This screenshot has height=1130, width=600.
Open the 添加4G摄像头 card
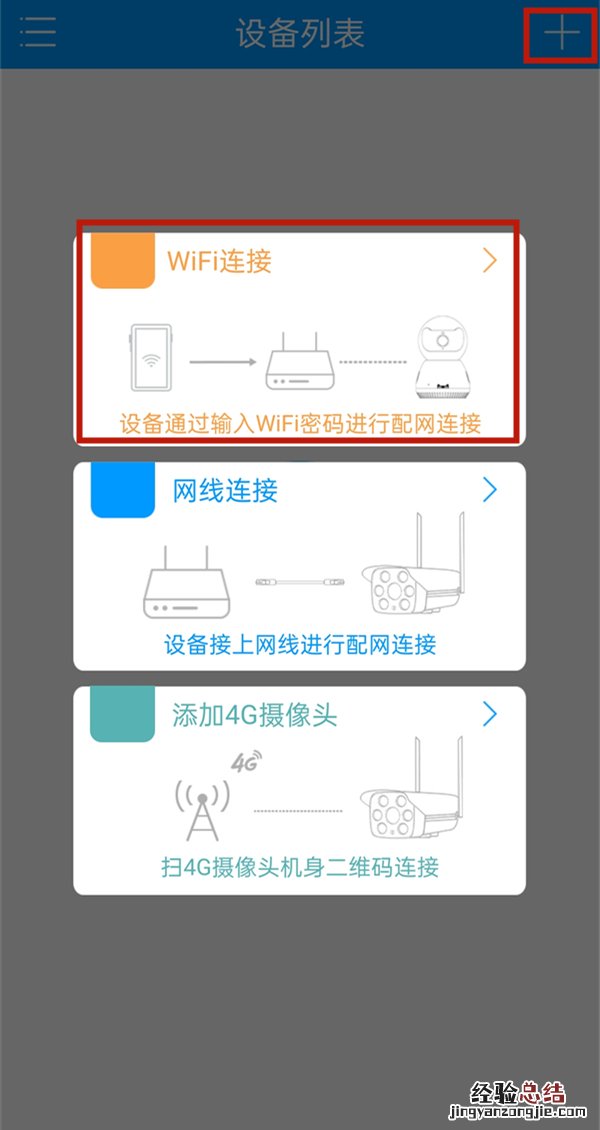(298, 790)
